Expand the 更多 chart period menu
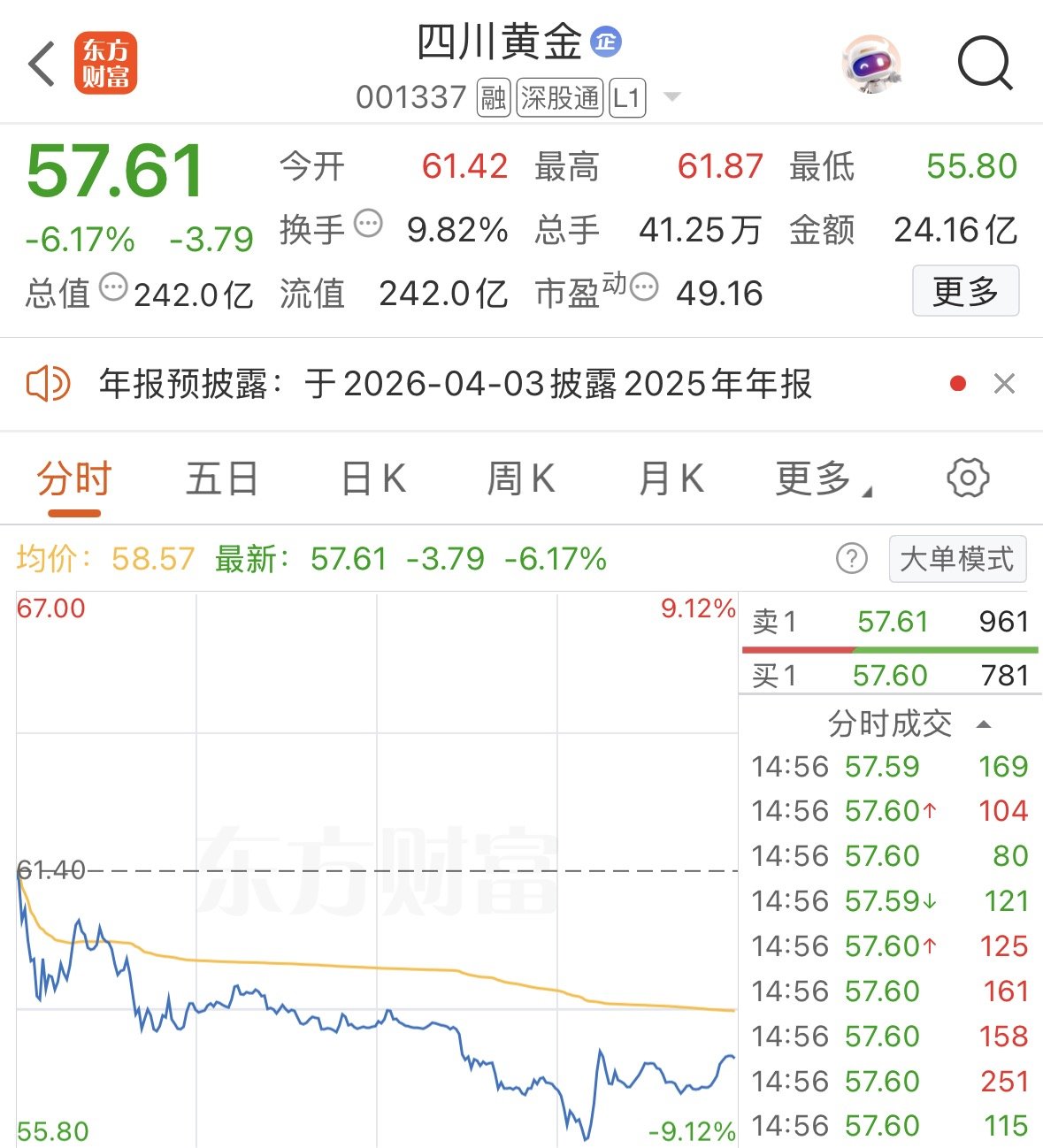1043x1148 pixels. coord(821,479)
